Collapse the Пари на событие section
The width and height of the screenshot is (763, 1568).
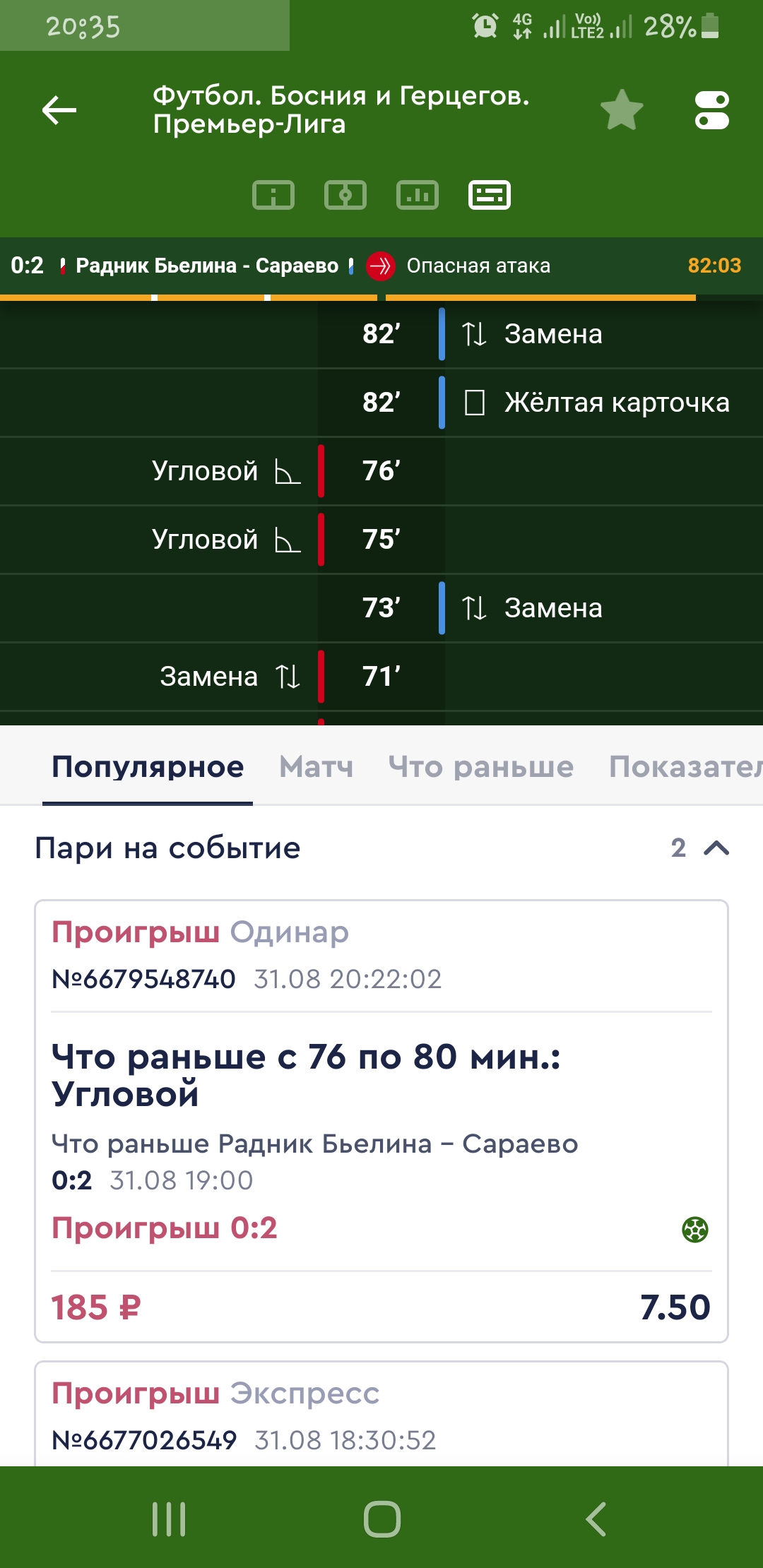tap(716, 848)
